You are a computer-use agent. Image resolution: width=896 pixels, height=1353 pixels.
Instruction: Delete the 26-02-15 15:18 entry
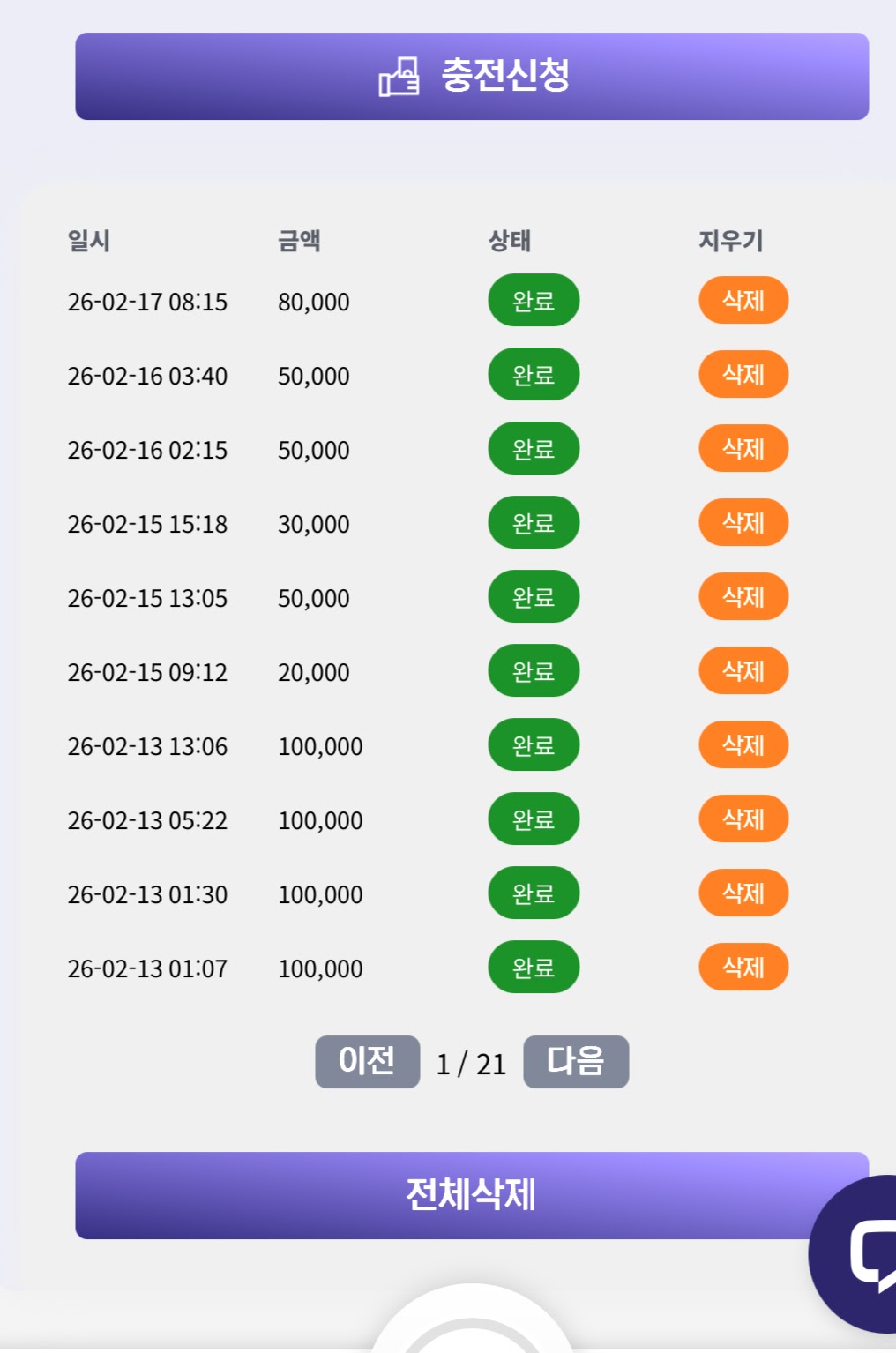[x=743, y=523]
